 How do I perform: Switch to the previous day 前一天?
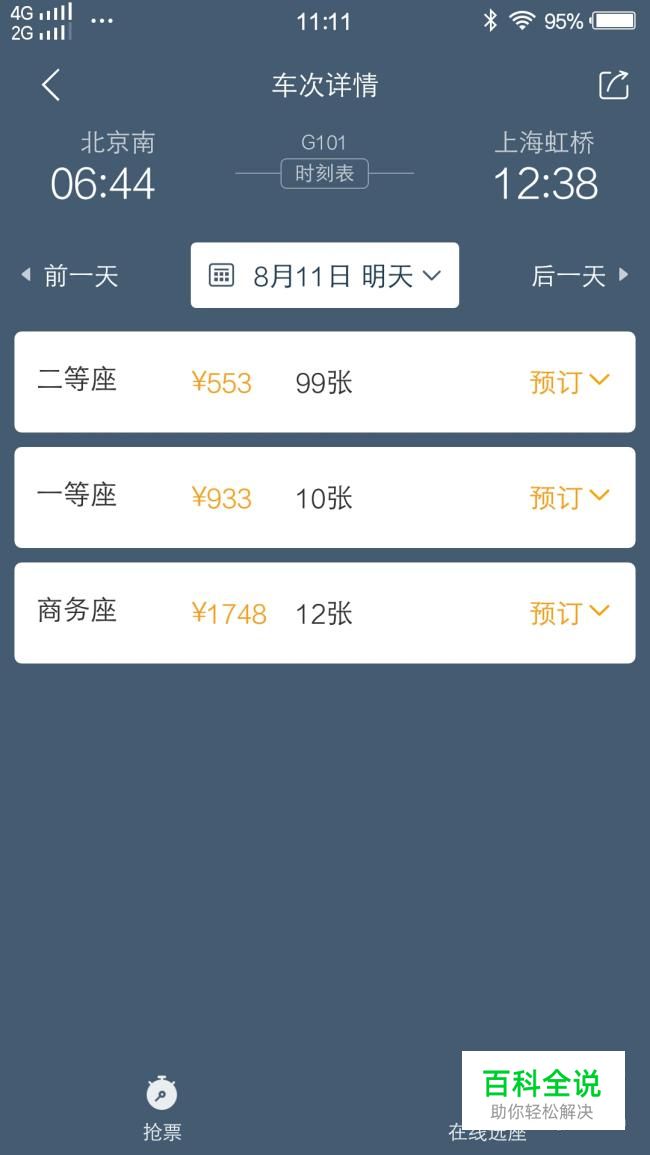[x=69, y=276]
